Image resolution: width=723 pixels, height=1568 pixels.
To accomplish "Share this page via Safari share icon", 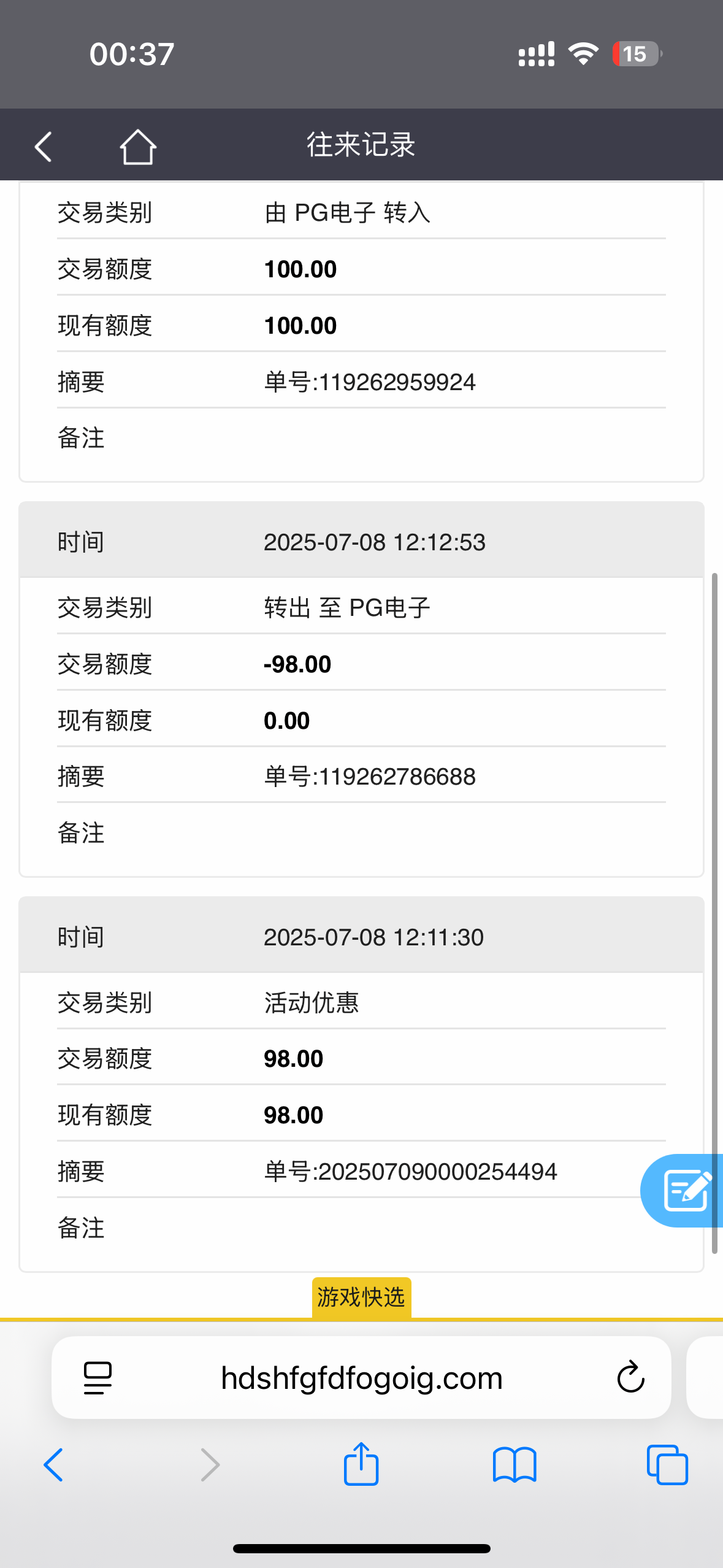I will click(361, 1464).
